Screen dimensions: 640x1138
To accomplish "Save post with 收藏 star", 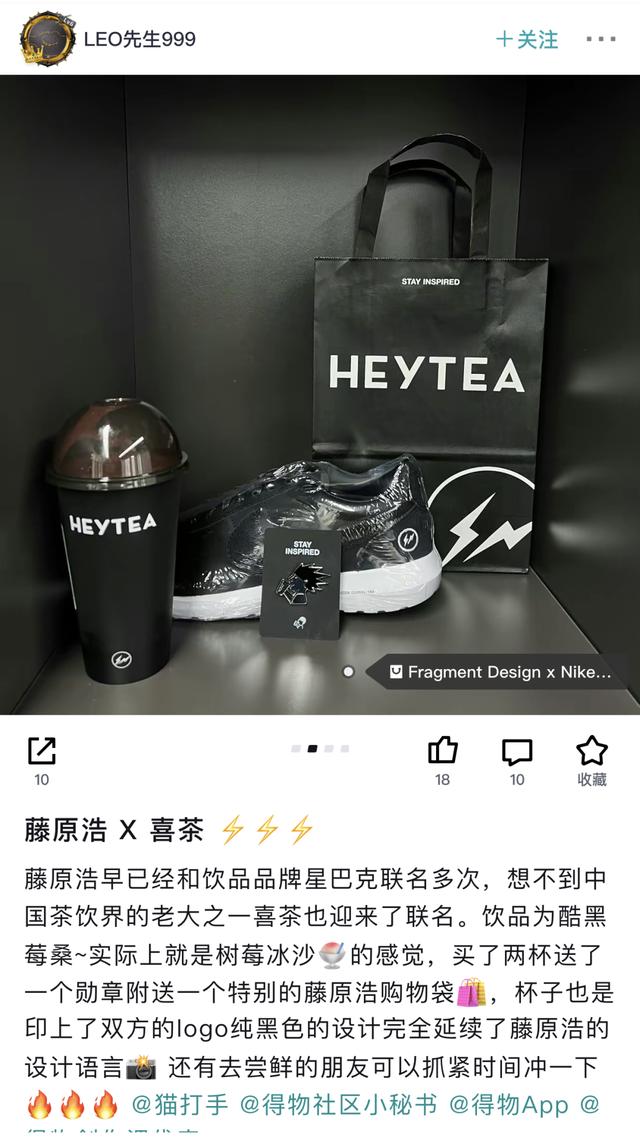I will click(592, 751).
